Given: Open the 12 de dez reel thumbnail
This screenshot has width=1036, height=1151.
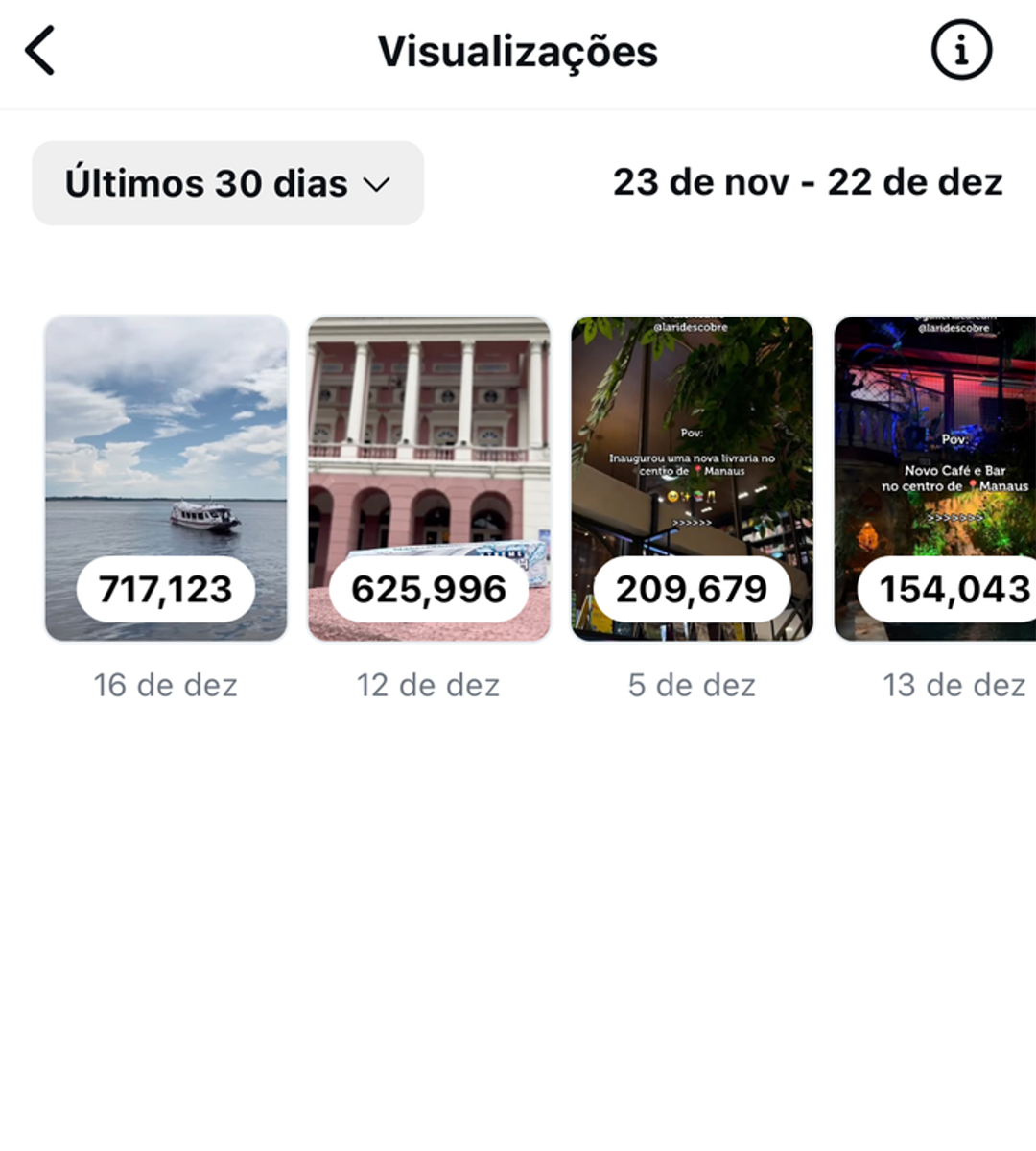Looking at the screenshot, I should pyautogui.click(x=429, y=478).
